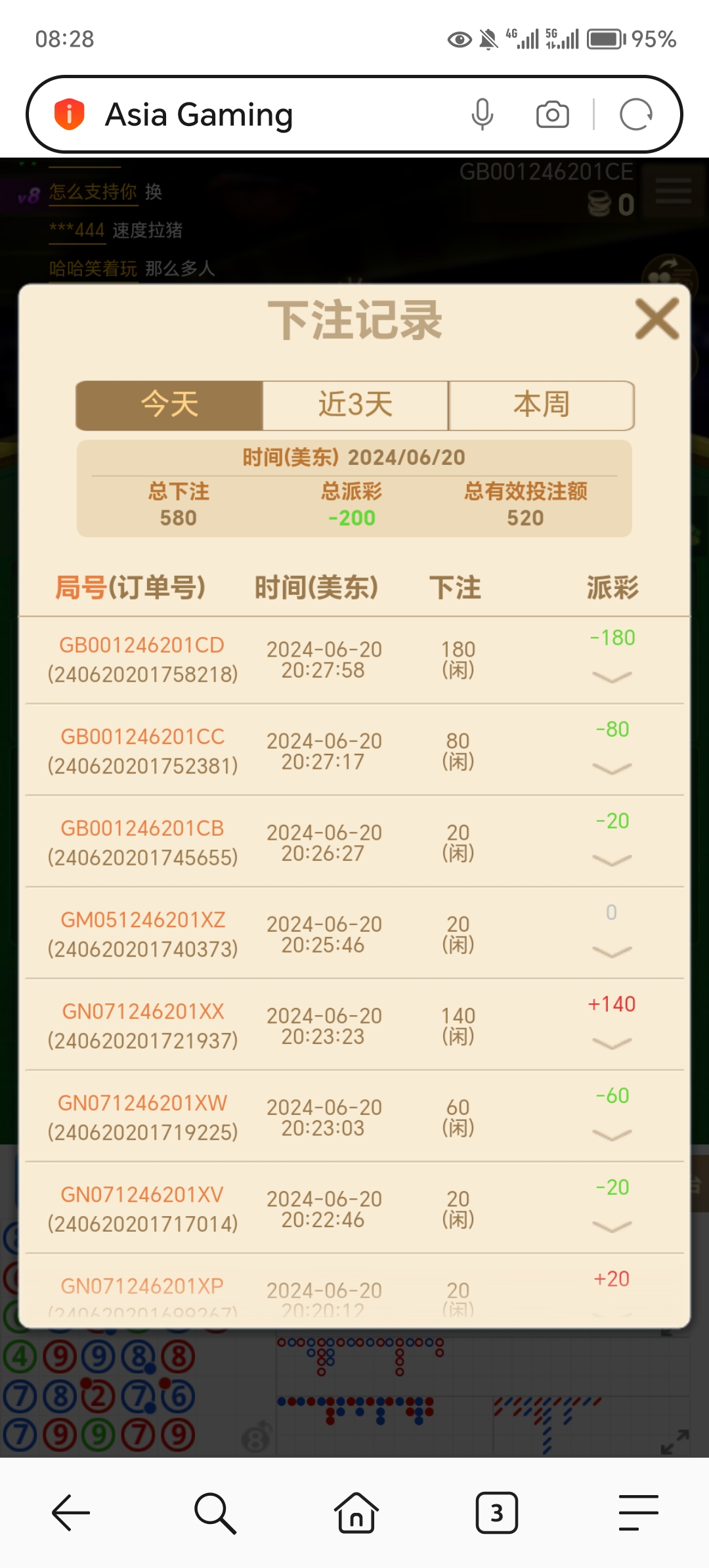Image resolution: width=709 pixels, height=1568 pixels.
Task: Switch to the 今天 tab
Action: [x=169, y=405]
